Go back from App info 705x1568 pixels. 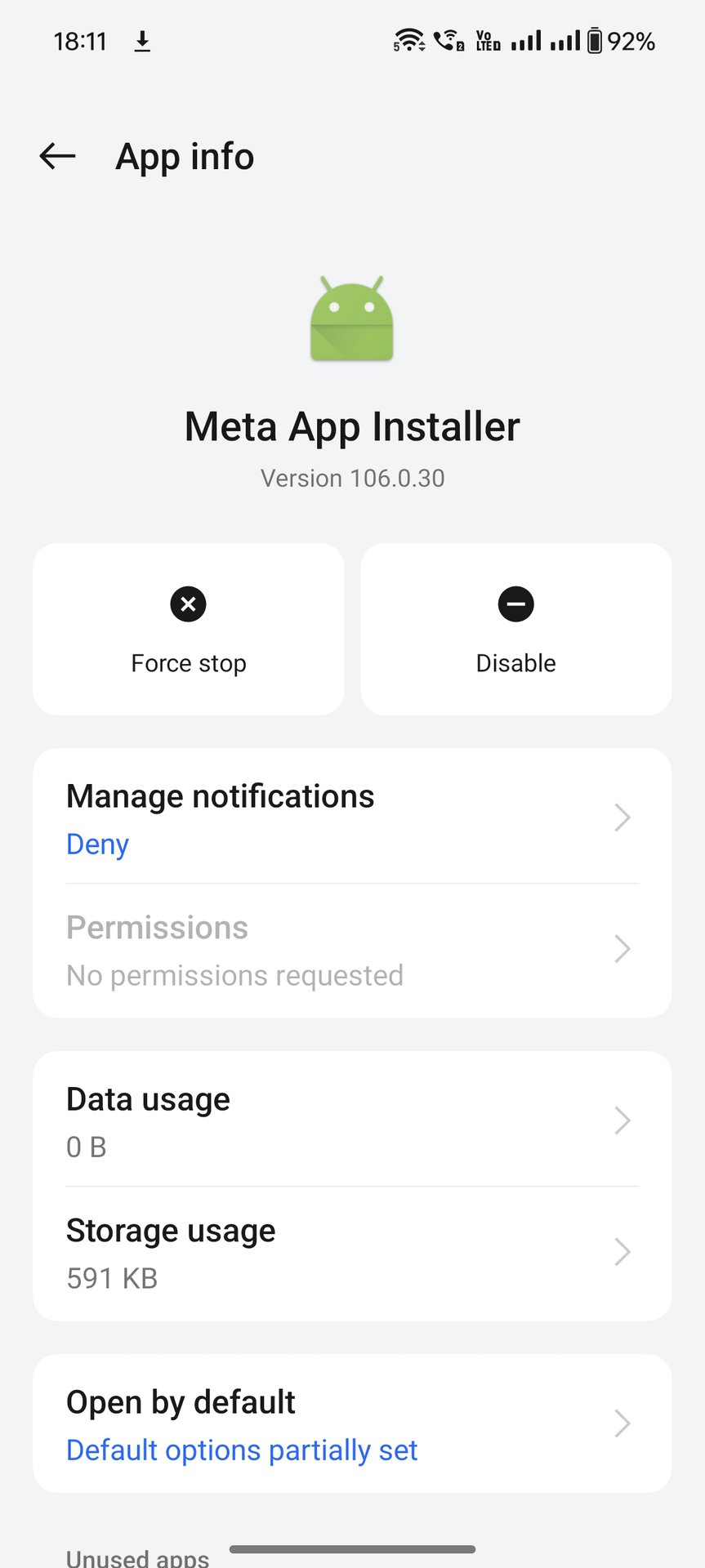[x=57, y=155]
